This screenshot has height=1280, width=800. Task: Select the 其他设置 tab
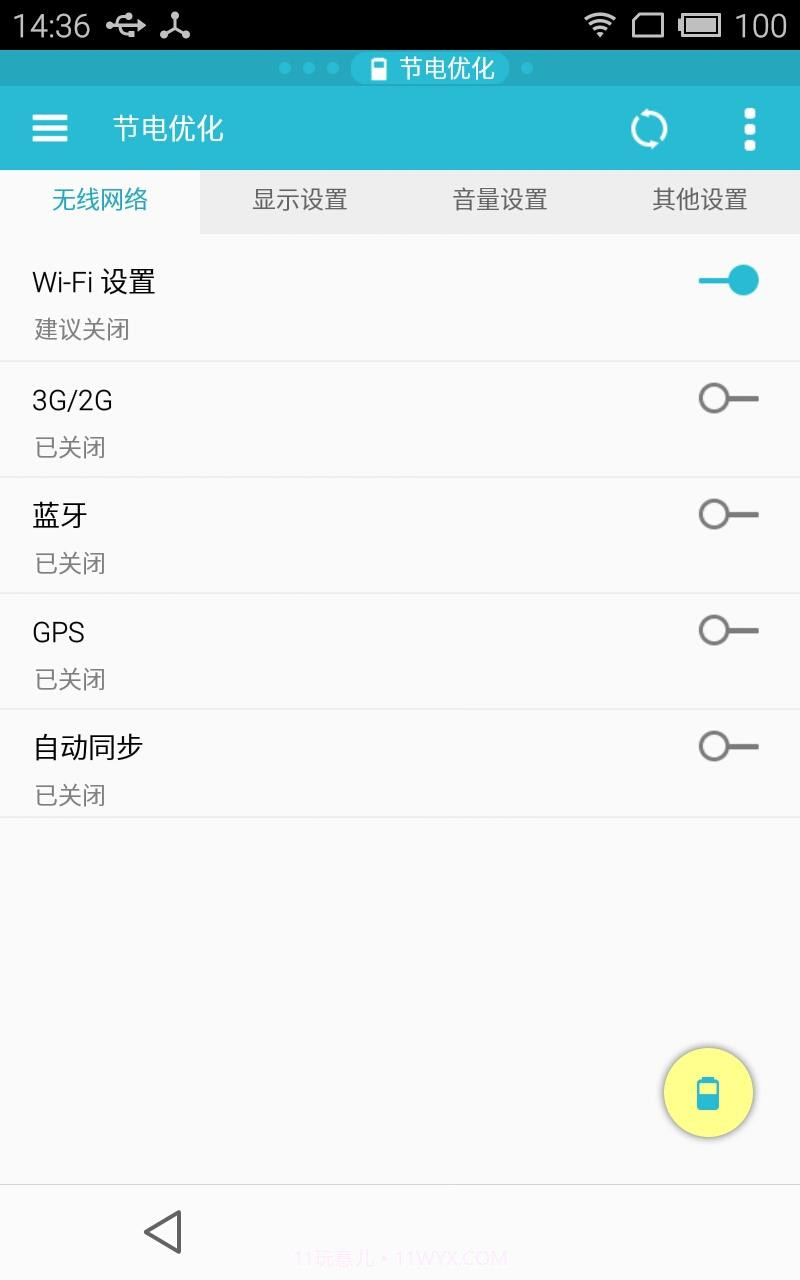pyautogui.click(x=699, y=200)
